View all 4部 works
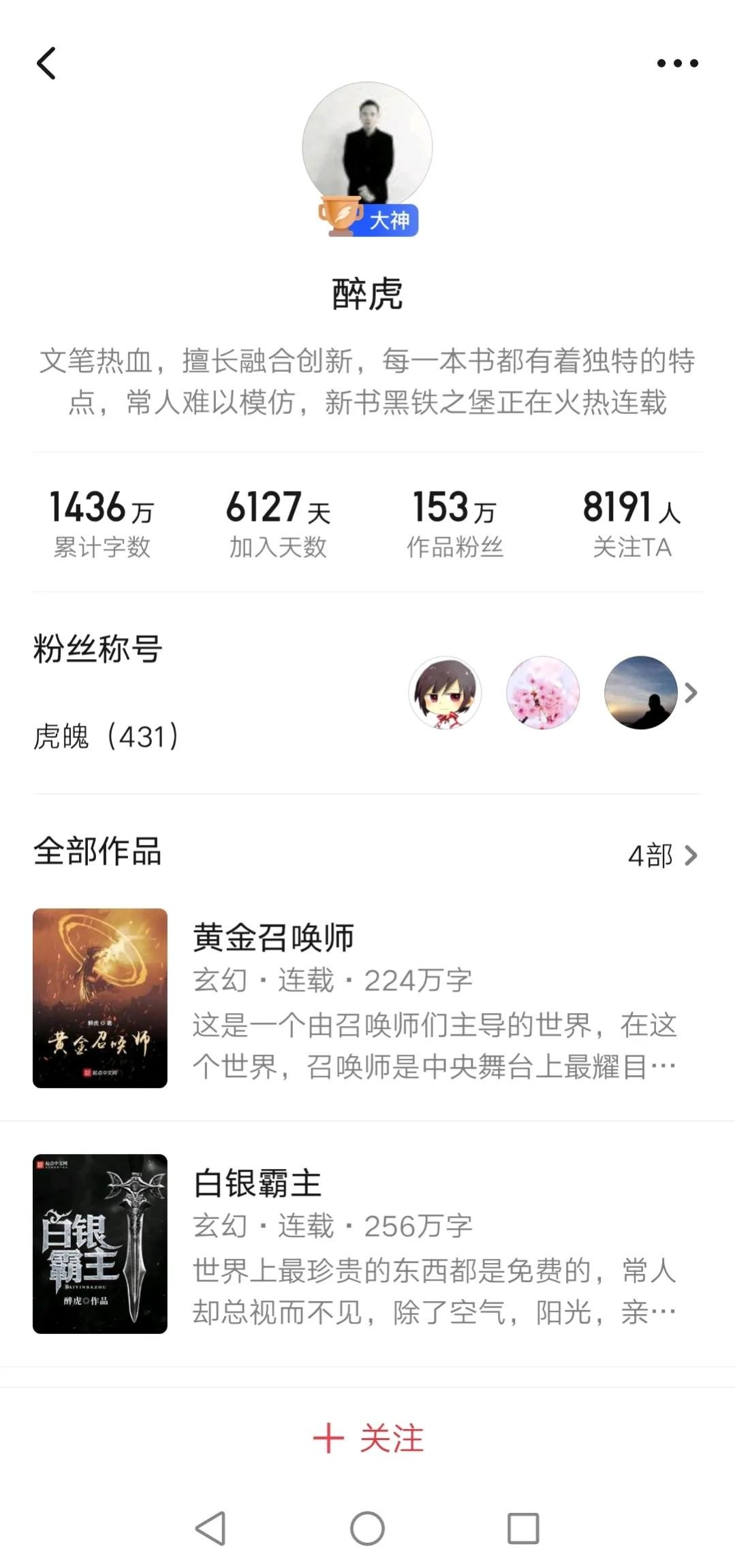The image size is (735, 1568). 662,855
